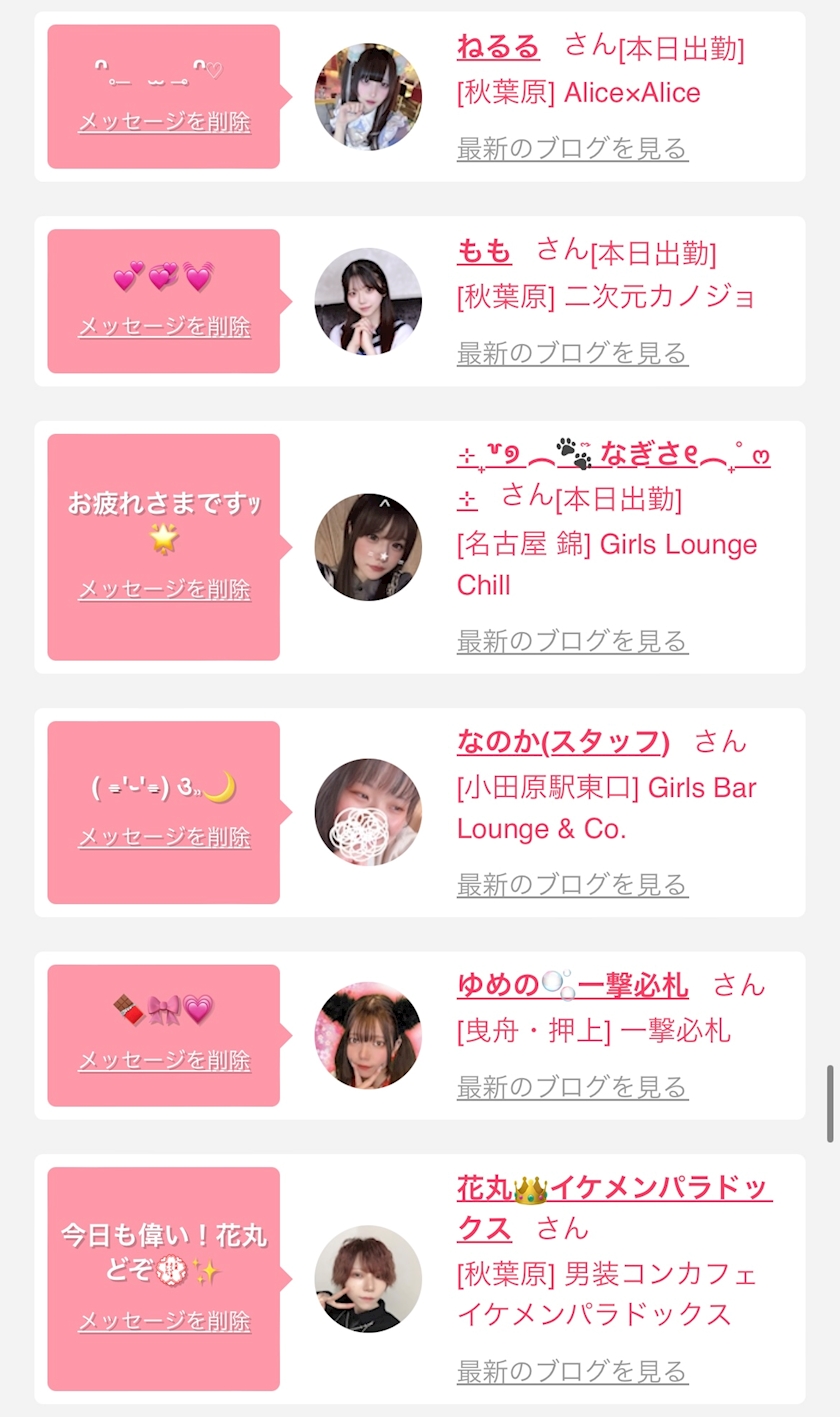The width and height of the screenshot is (840, 1417).
Task: View もも's latest blog
Action: coord(572,353)
